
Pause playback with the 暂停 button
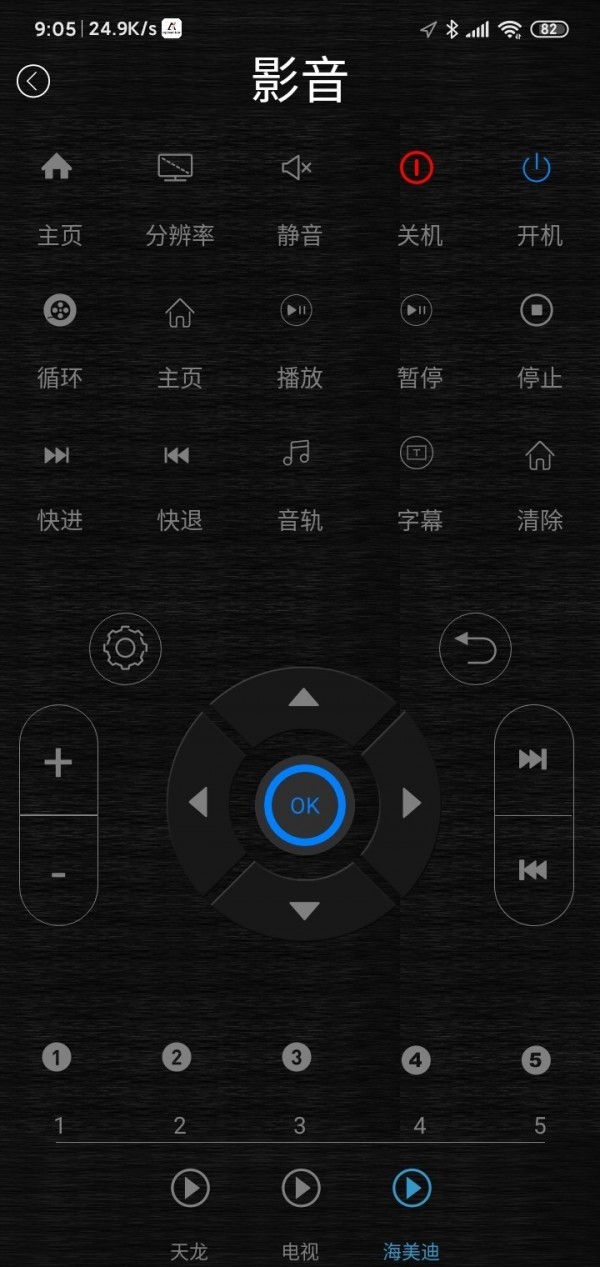[x=416, y=311]
